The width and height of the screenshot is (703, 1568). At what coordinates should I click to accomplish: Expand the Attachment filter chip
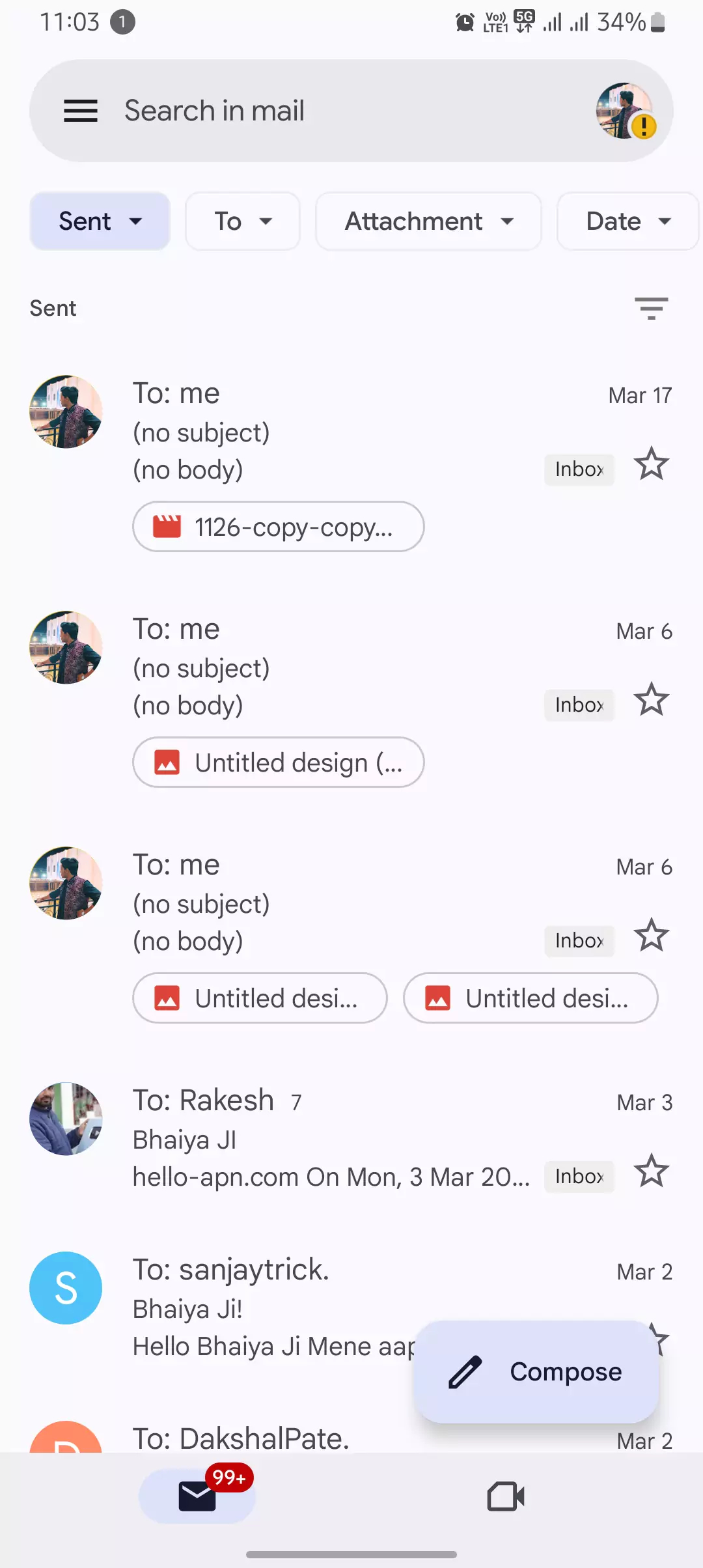pos(428,221)
